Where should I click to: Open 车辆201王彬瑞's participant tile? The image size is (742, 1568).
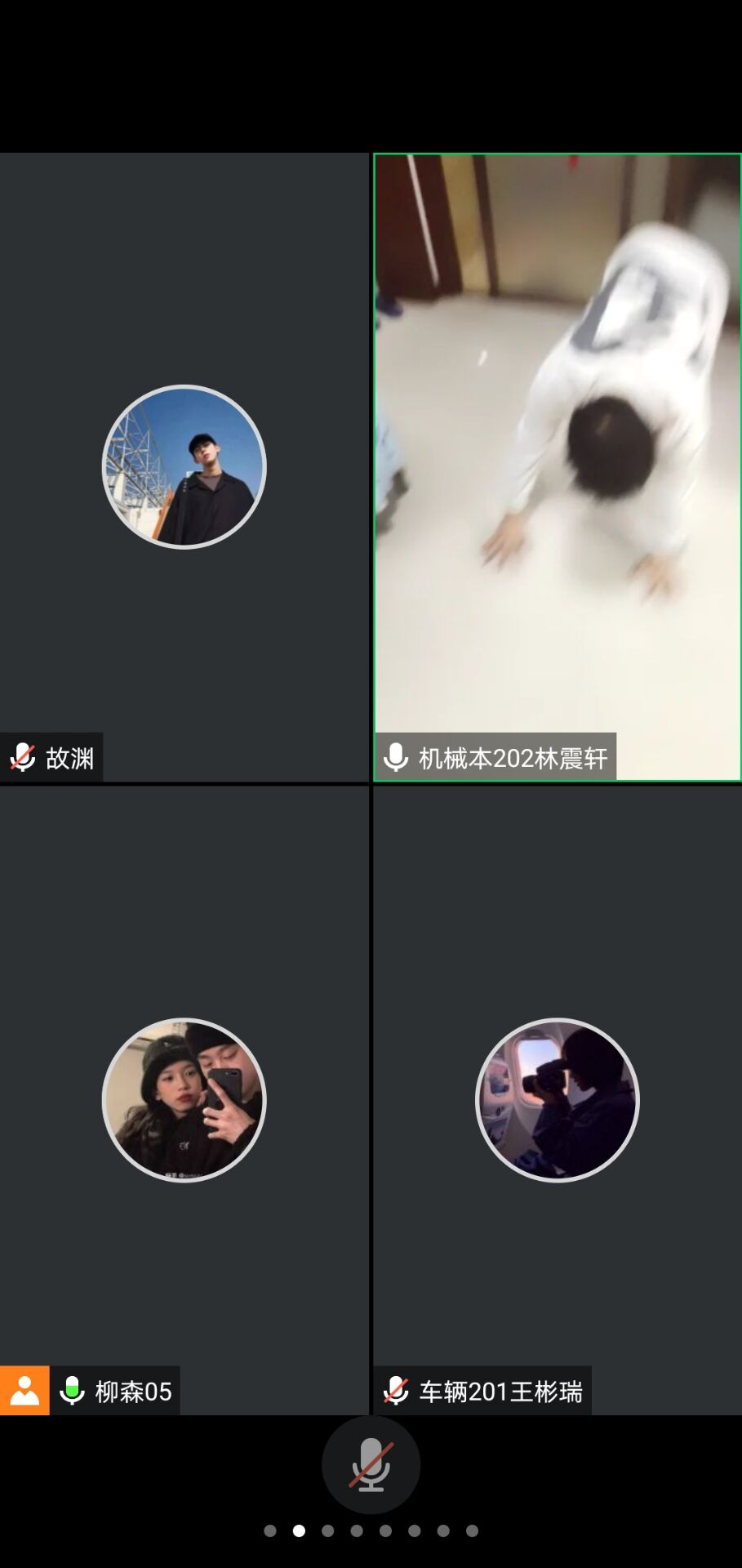558,1099
